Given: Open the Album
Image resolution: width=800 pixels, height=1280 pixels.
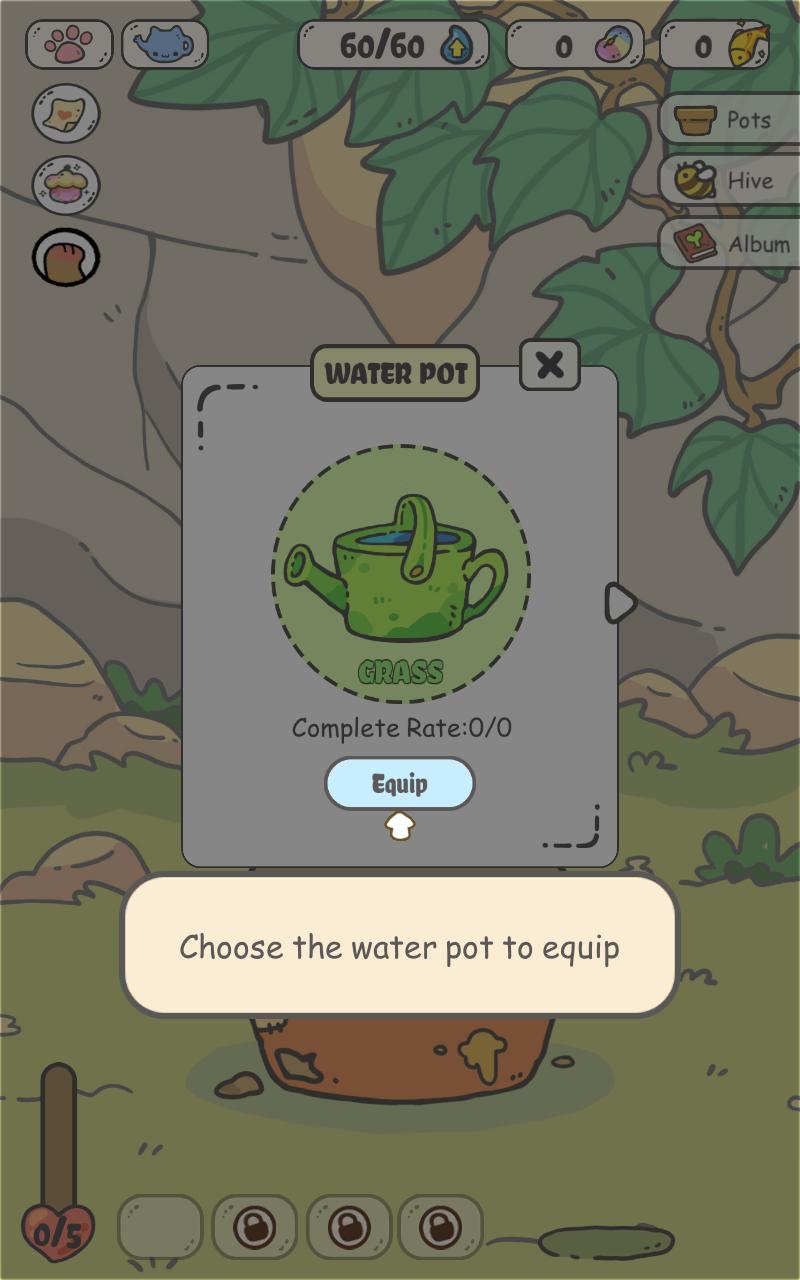Looking at the screenshot, I should [730, 243].
